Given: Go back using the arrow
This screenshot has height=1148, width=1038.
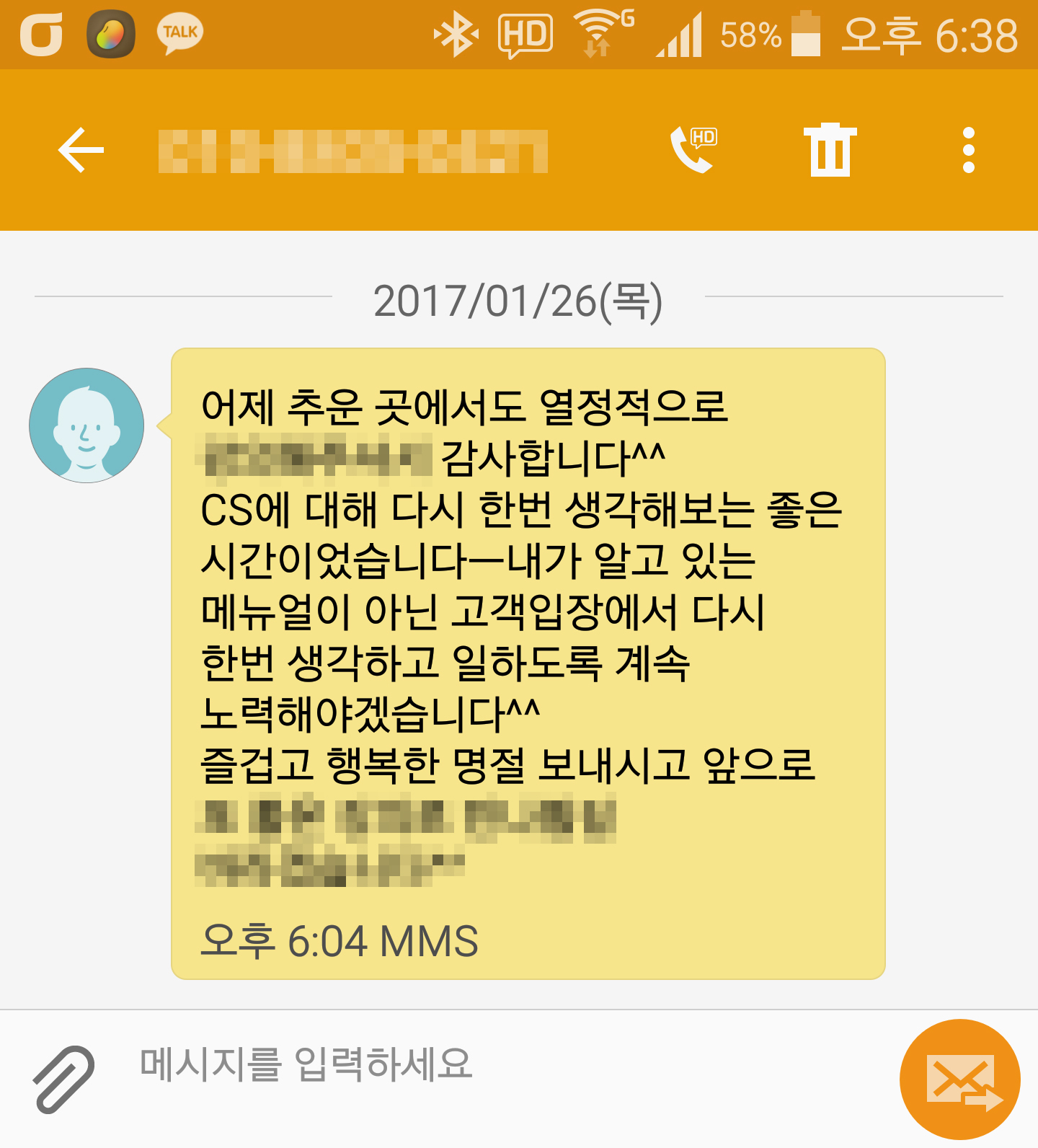Looking at the screenshot, I should [81, 150].
